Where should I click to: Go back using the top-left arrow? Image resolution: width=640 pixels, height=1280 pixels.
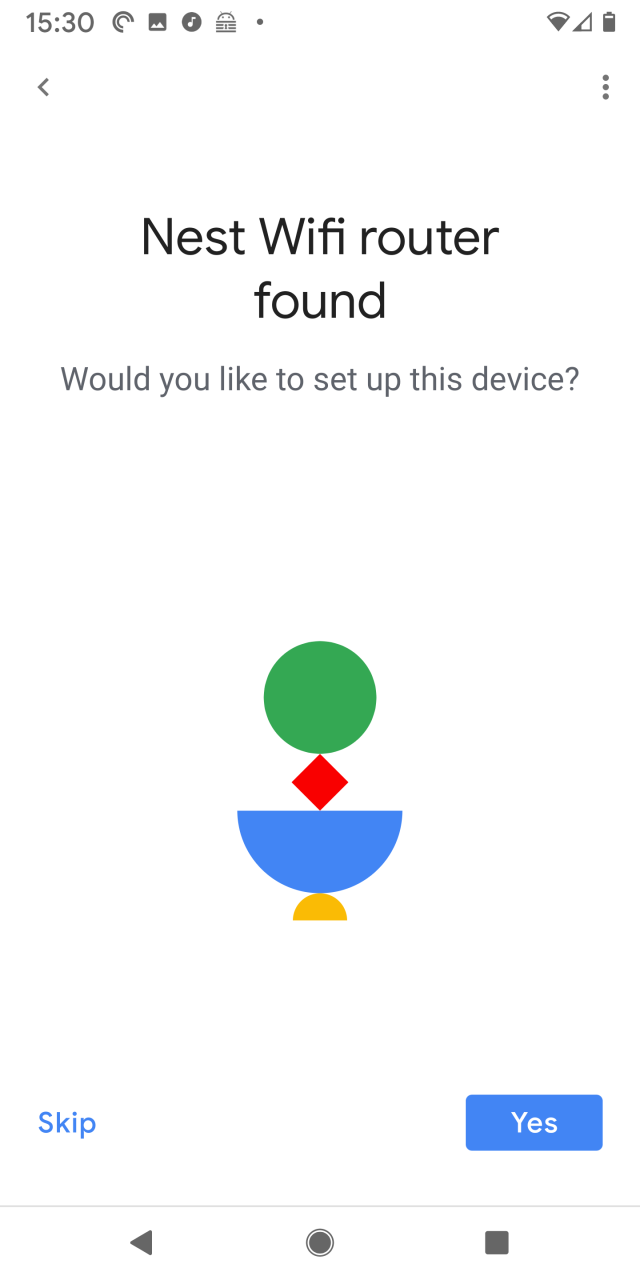(43, 88)
